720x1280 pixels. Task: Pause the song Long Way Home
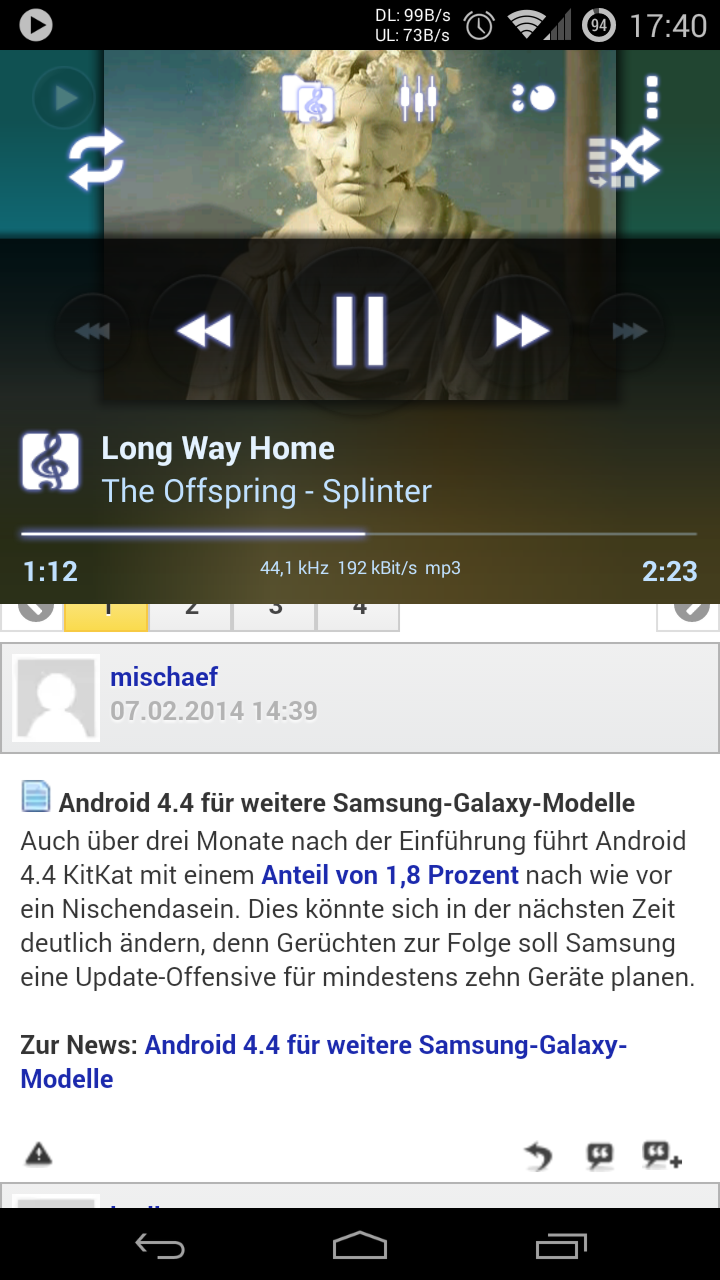[360, 330]
